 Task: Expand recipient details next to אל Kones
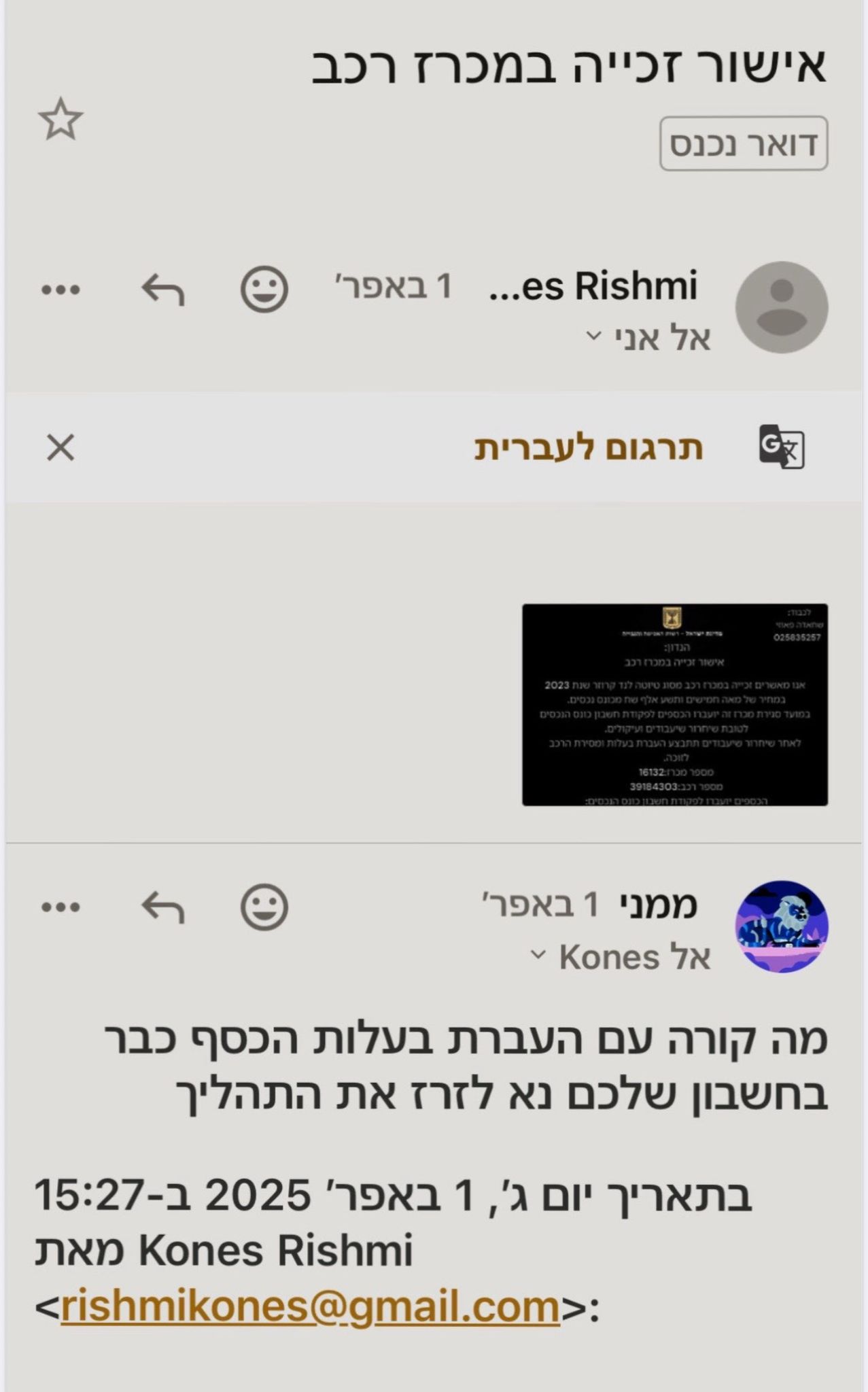tap(538, 955)
